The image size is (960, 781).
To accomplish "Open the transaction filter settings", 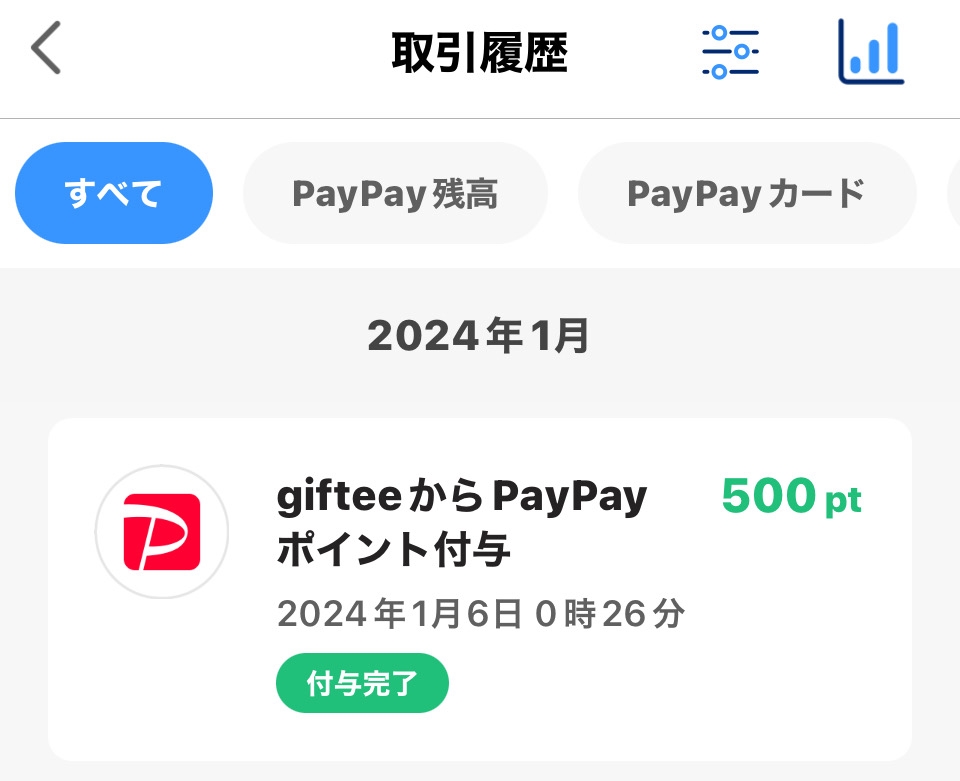I will tap(730, 52).
